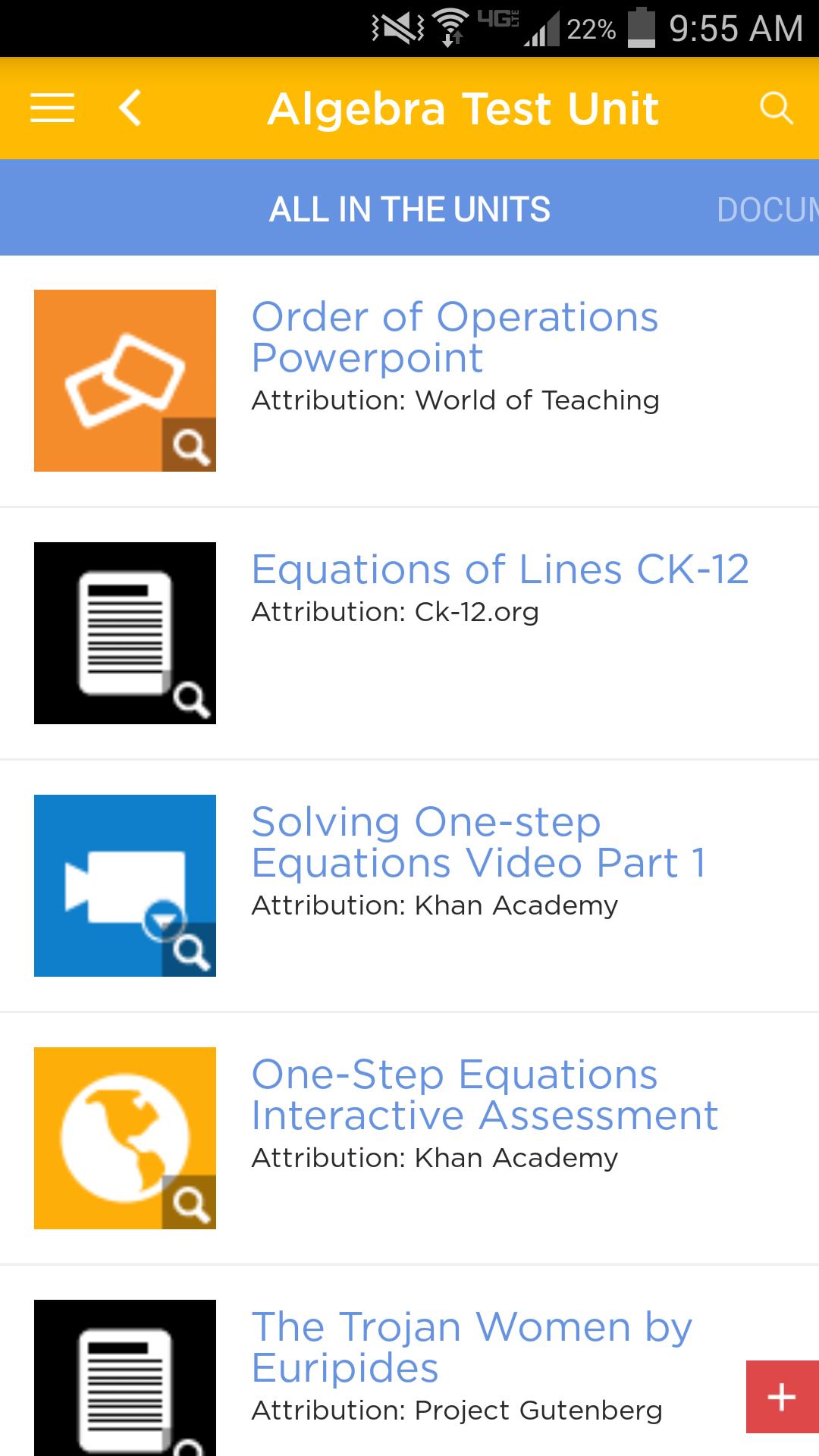The width and height of the screenshot is (819, 1456).
Task: Preview the Equations of Lines document thumbnail
Action: click(x=125, y=633)
